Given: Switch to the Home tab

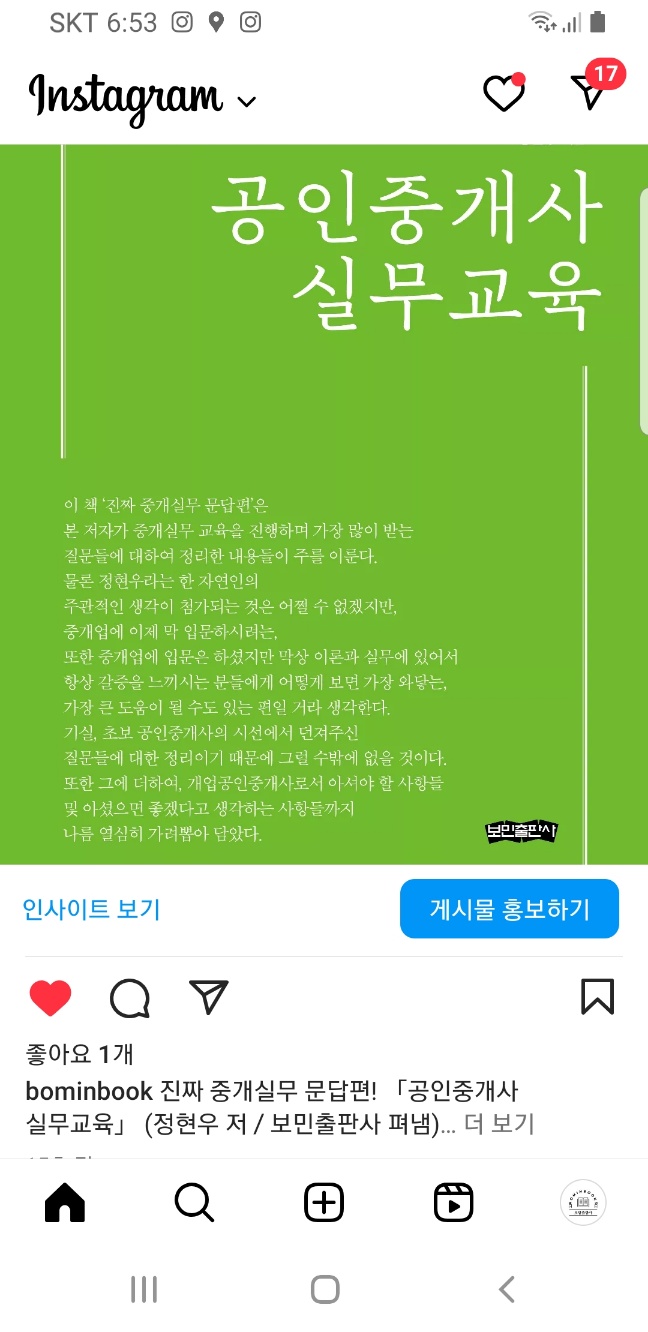Looking at the screenshot, I should point(65,1203).
